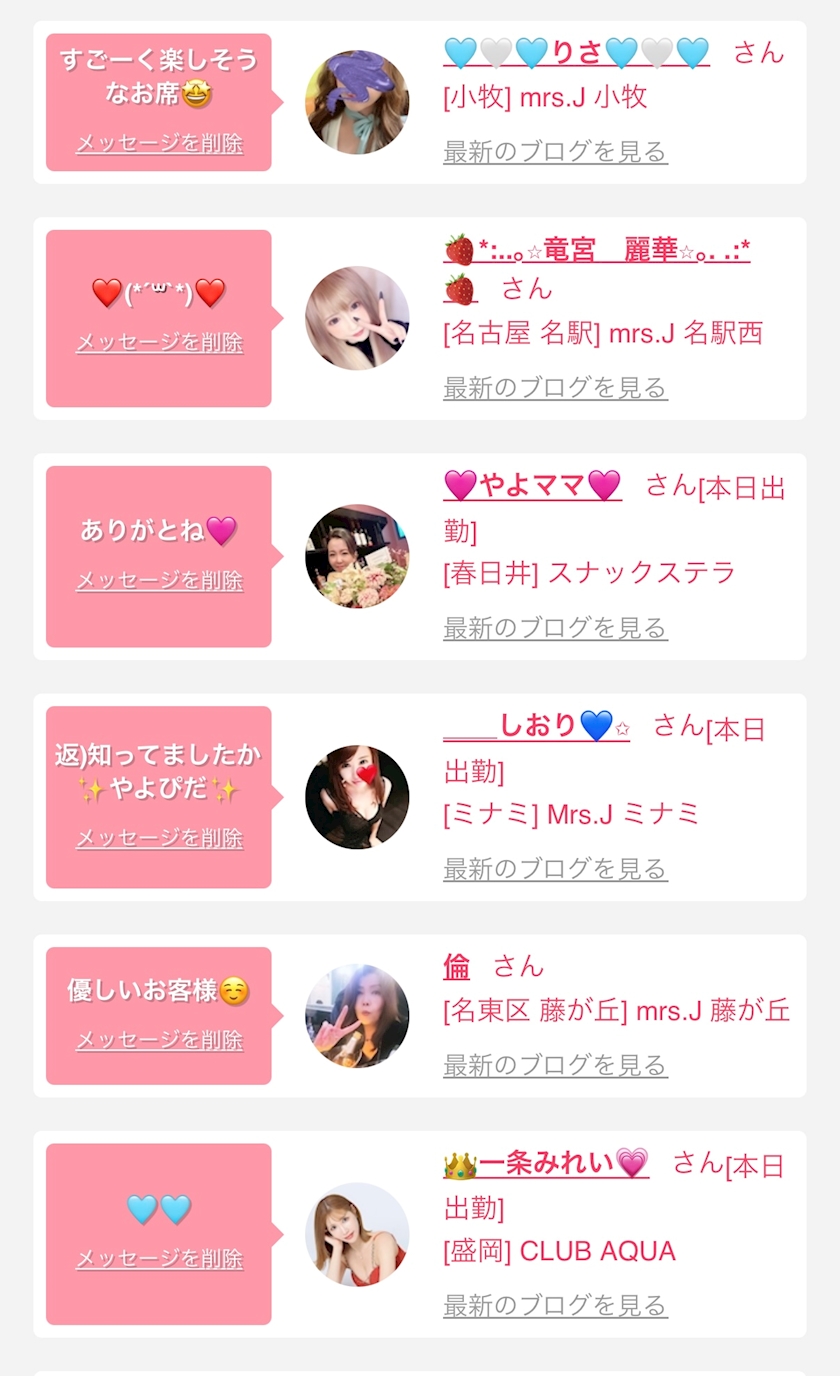Open りさ's profile name link
The image size is (840, 1376).
[576, 52]
